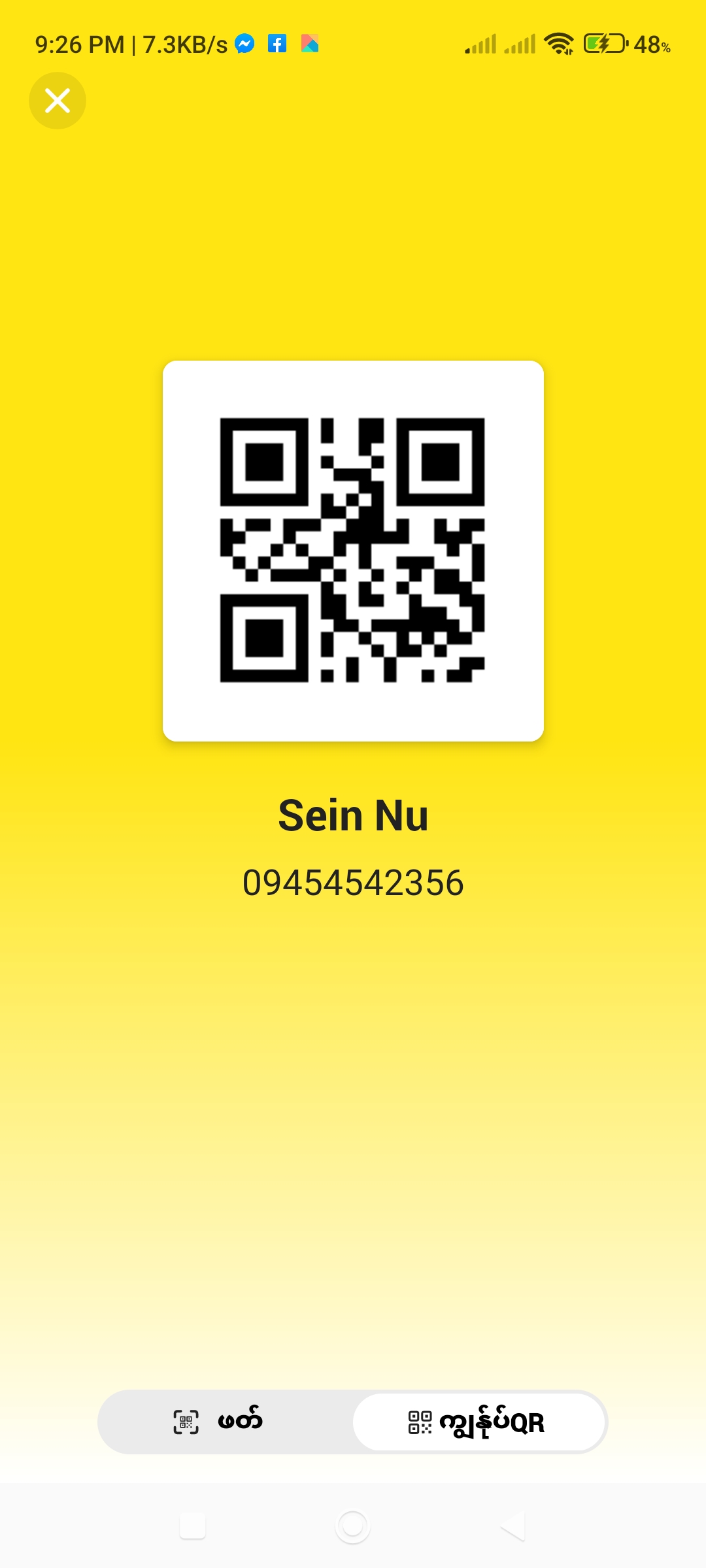Select the ကျွန်ုပ်QR tab
706x1568 pixels.
coord(479,1422)
